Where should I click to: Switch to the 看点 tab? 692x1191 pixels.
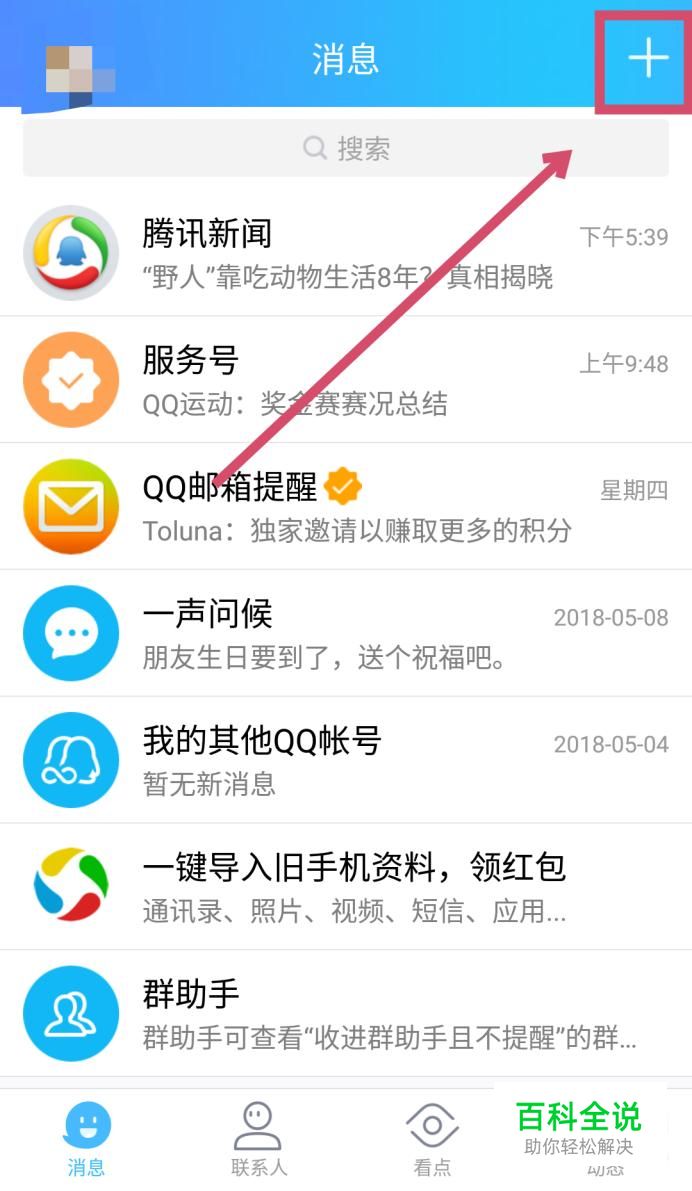[x=432, y=1139]
